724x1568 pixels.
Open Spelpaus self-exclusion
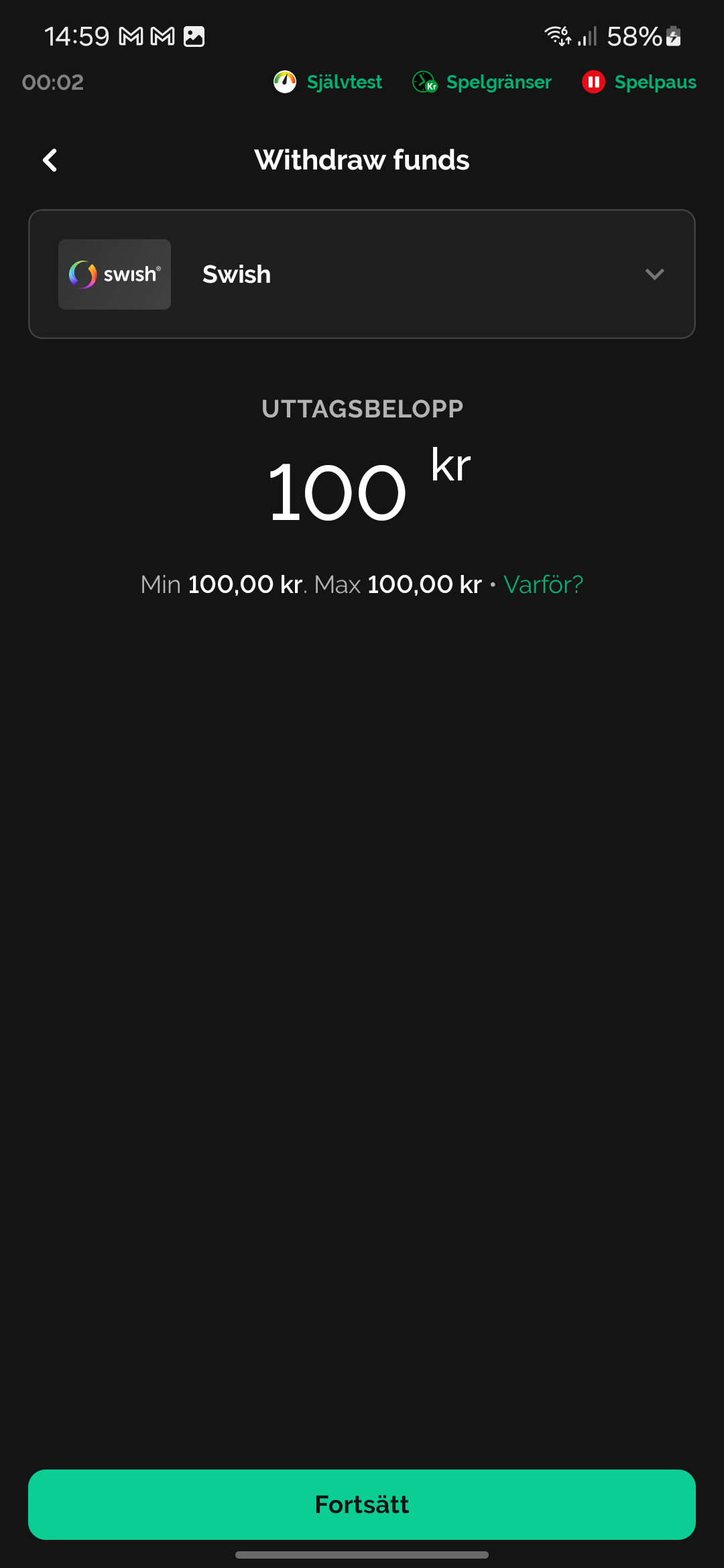click(640, 82)
